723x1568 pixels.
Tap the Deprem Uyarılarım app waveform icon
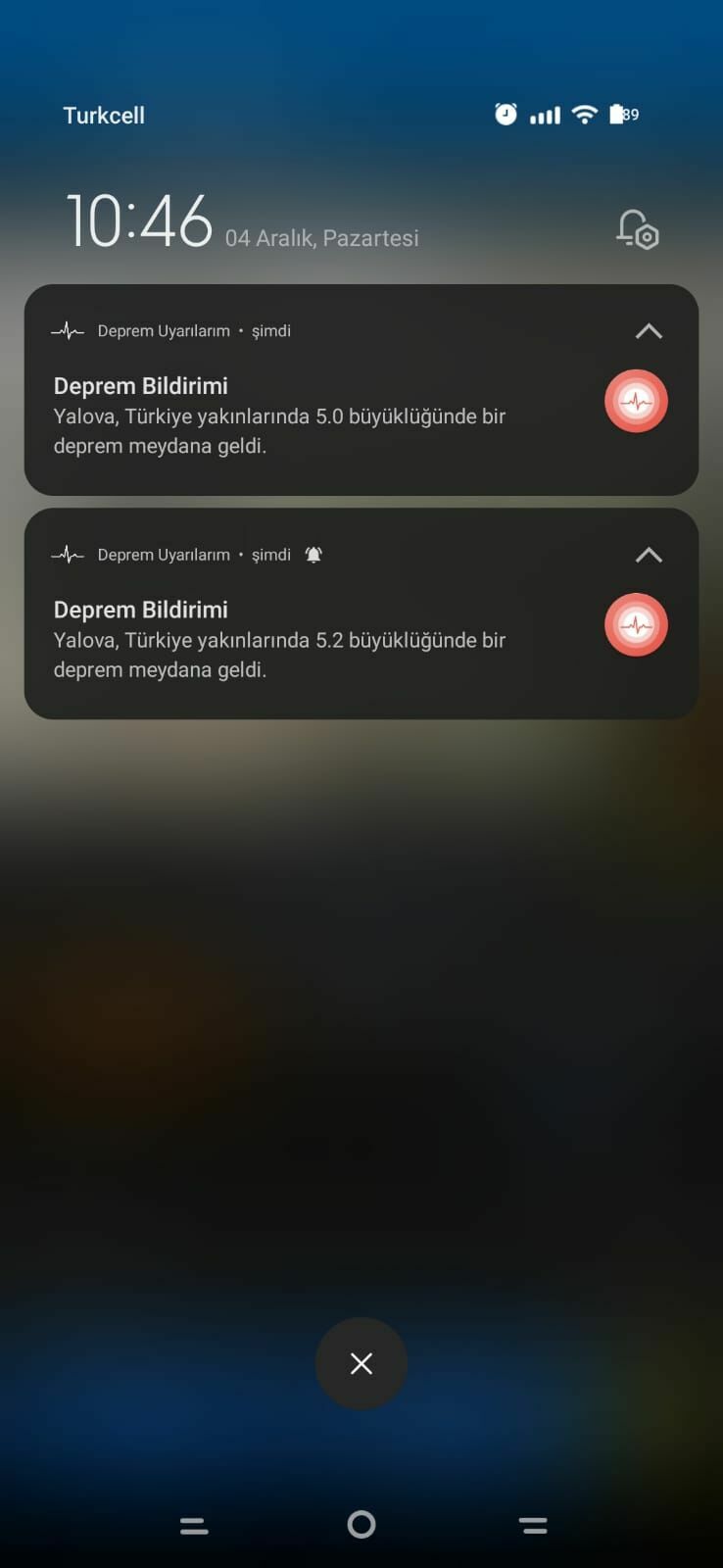(67, 330)
